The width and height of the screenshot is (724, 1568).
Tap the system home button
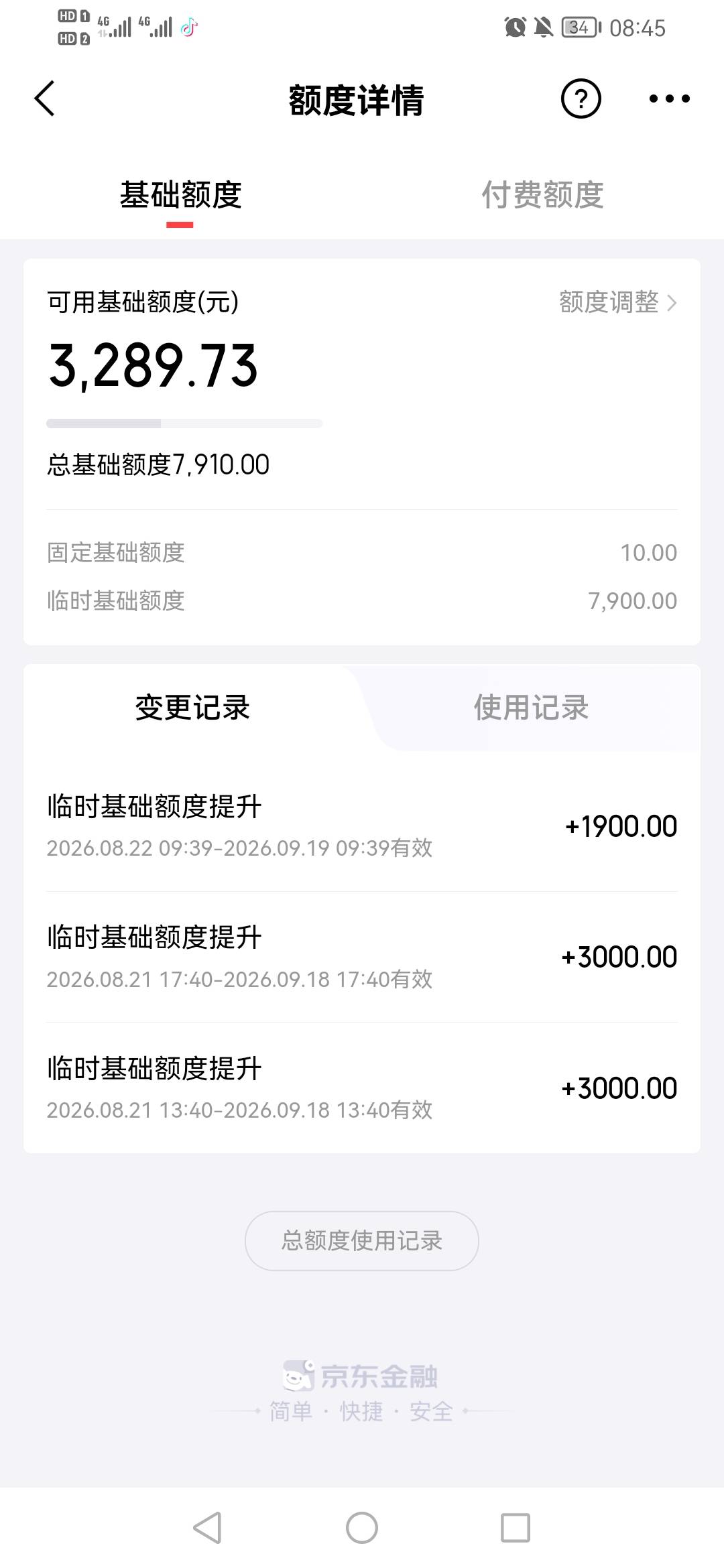[362, 1528]
